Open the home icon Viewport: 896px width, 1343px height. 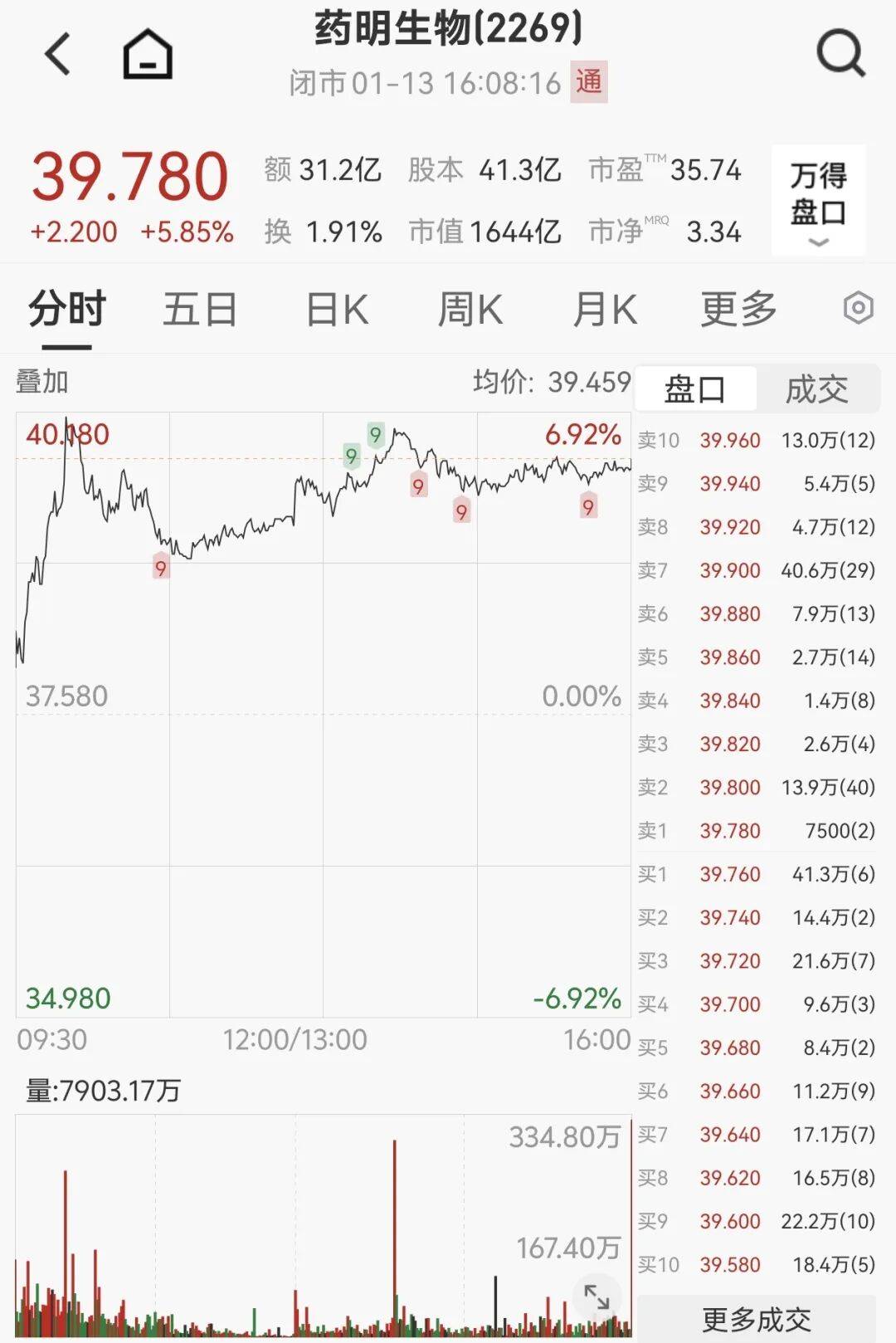point(148,55)
